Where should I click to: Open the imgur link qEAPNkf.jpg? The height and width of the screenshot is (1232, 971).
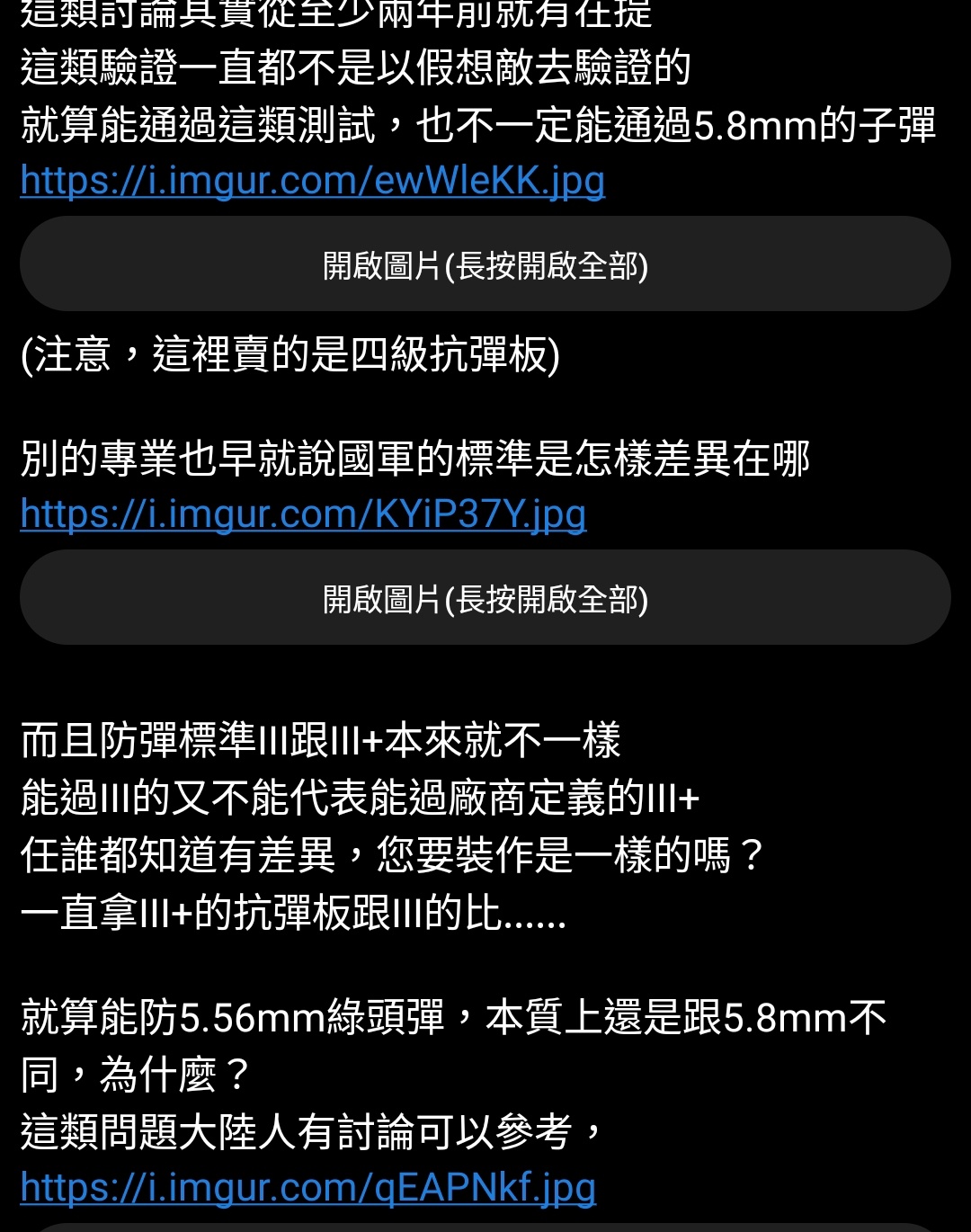(307, 1187)
